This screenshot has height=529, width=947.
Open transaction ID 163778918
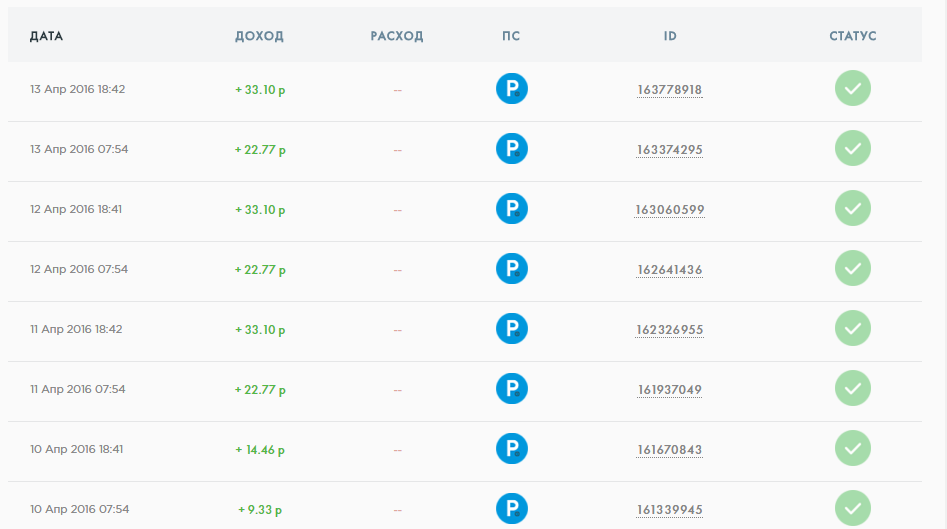pos(669,90)
